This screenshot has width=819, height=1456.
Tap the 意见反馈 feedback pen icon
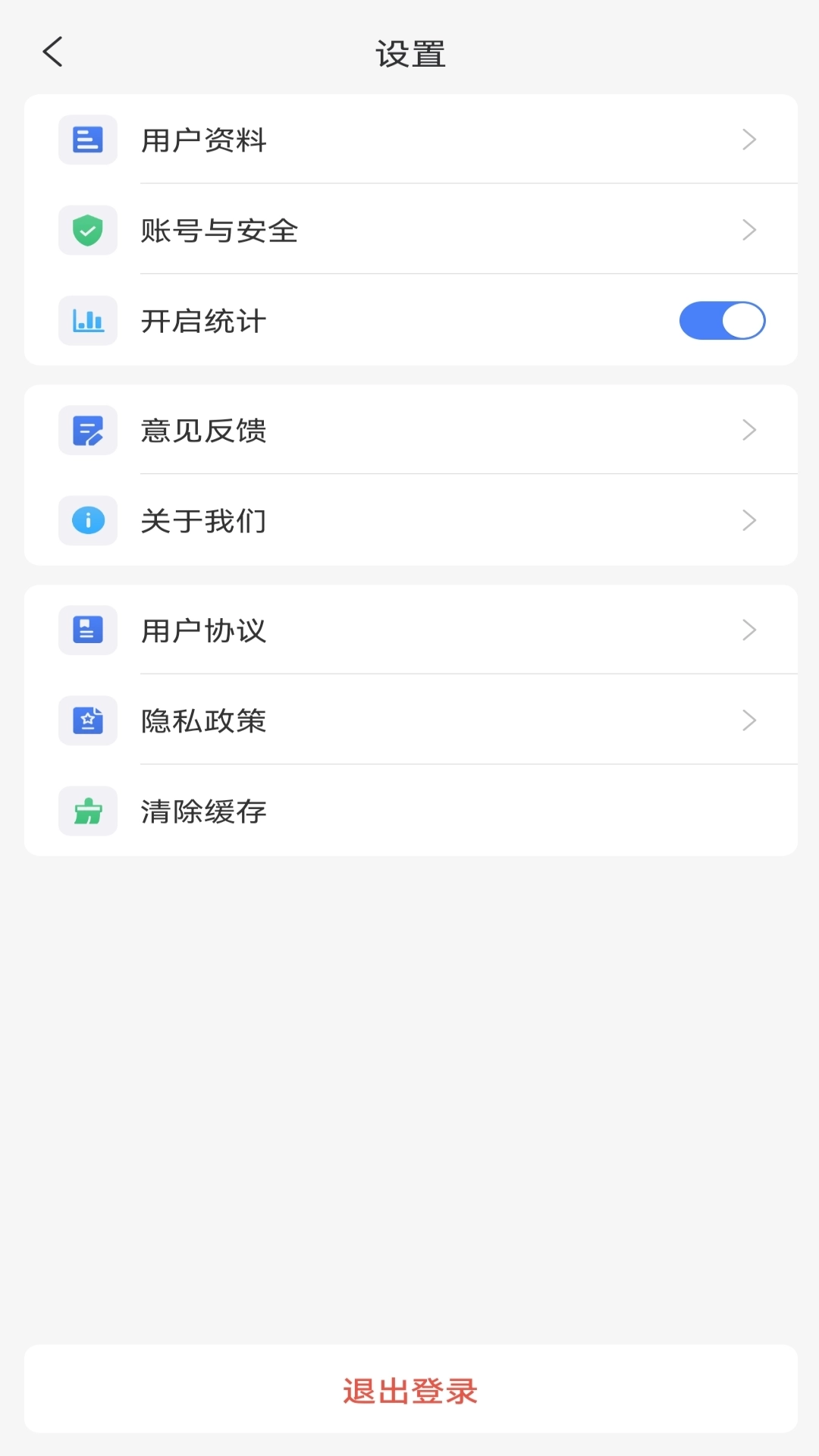click(87, 430)
